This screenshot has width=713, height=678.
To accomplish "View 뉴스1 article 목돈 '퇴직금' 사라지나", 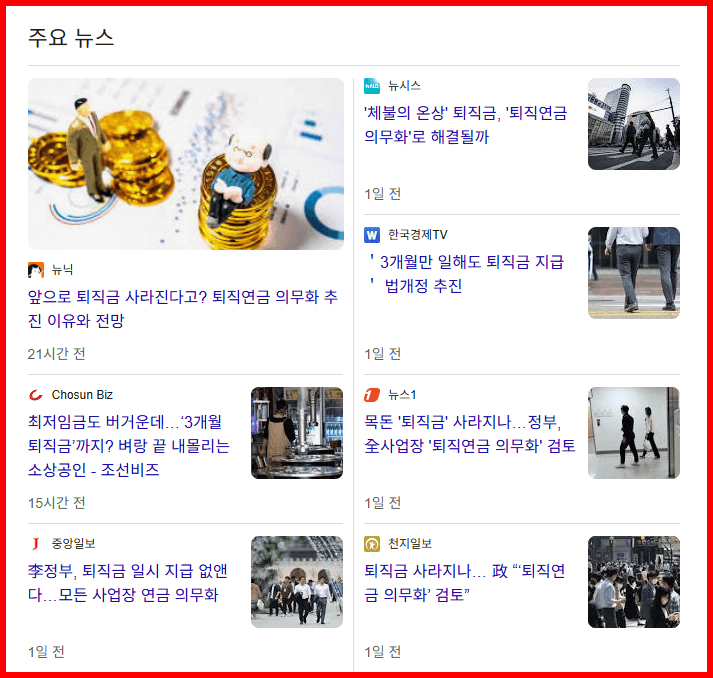I will (470, 433).
